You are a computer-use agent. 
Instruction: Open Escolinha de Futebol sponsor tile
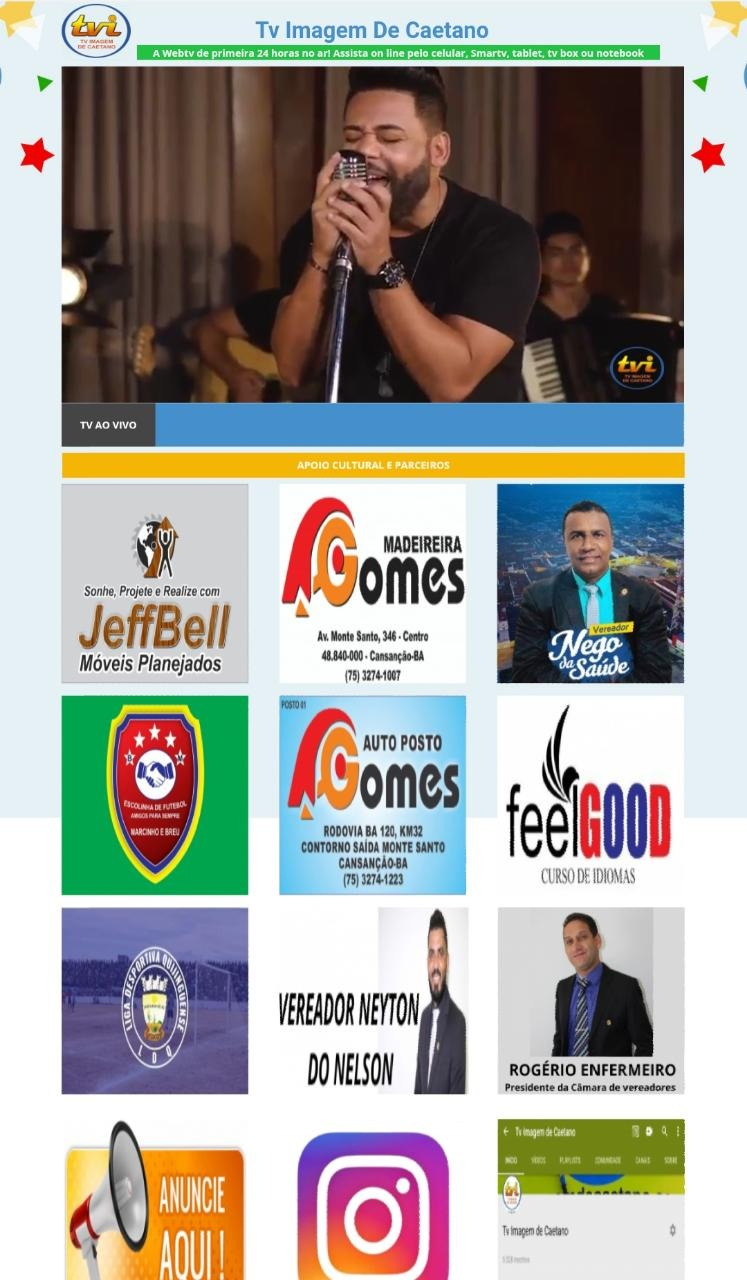[x=155, y=795]
